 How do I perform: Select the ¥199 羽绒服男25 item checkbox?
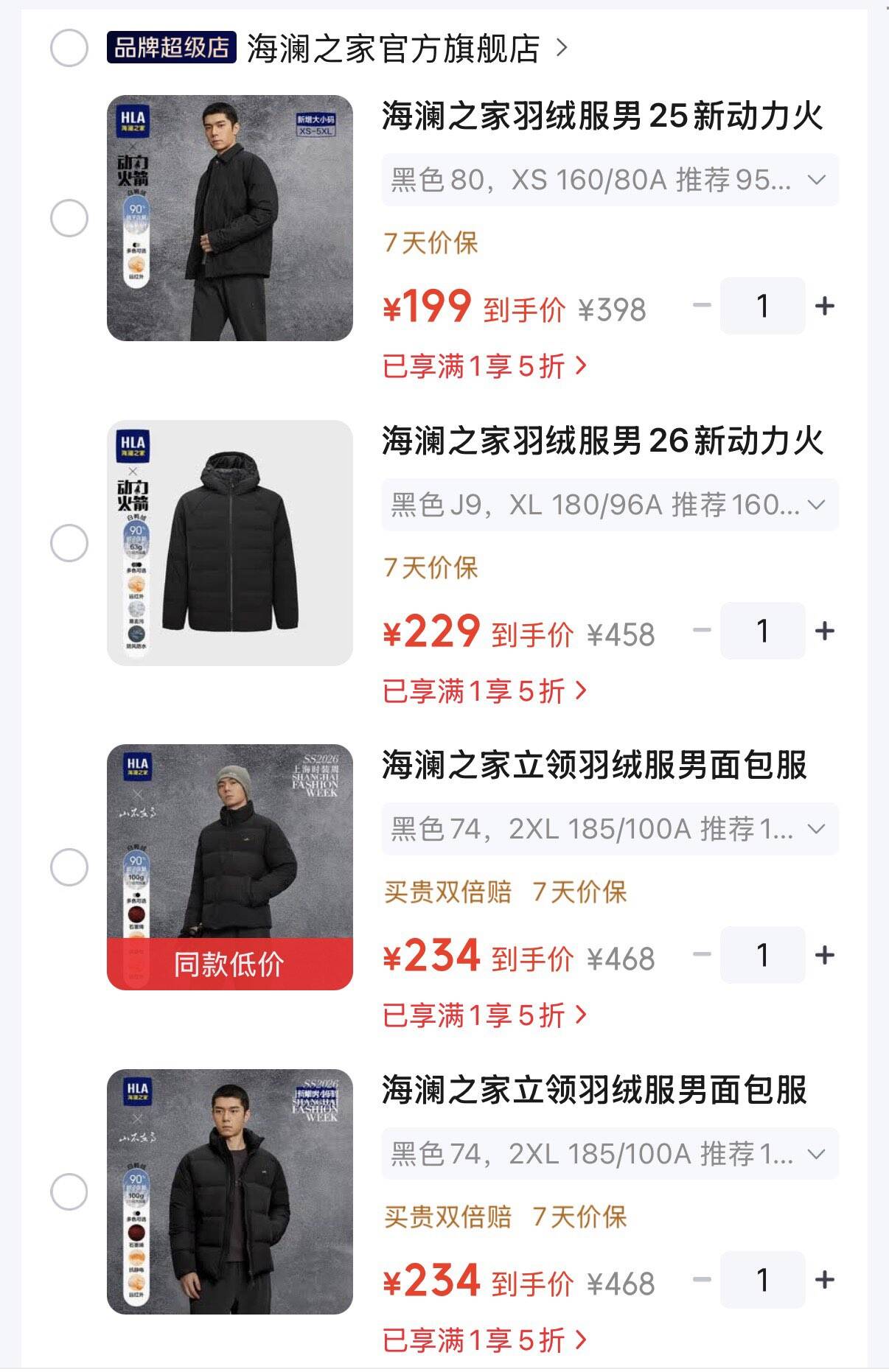pos(69,218)
